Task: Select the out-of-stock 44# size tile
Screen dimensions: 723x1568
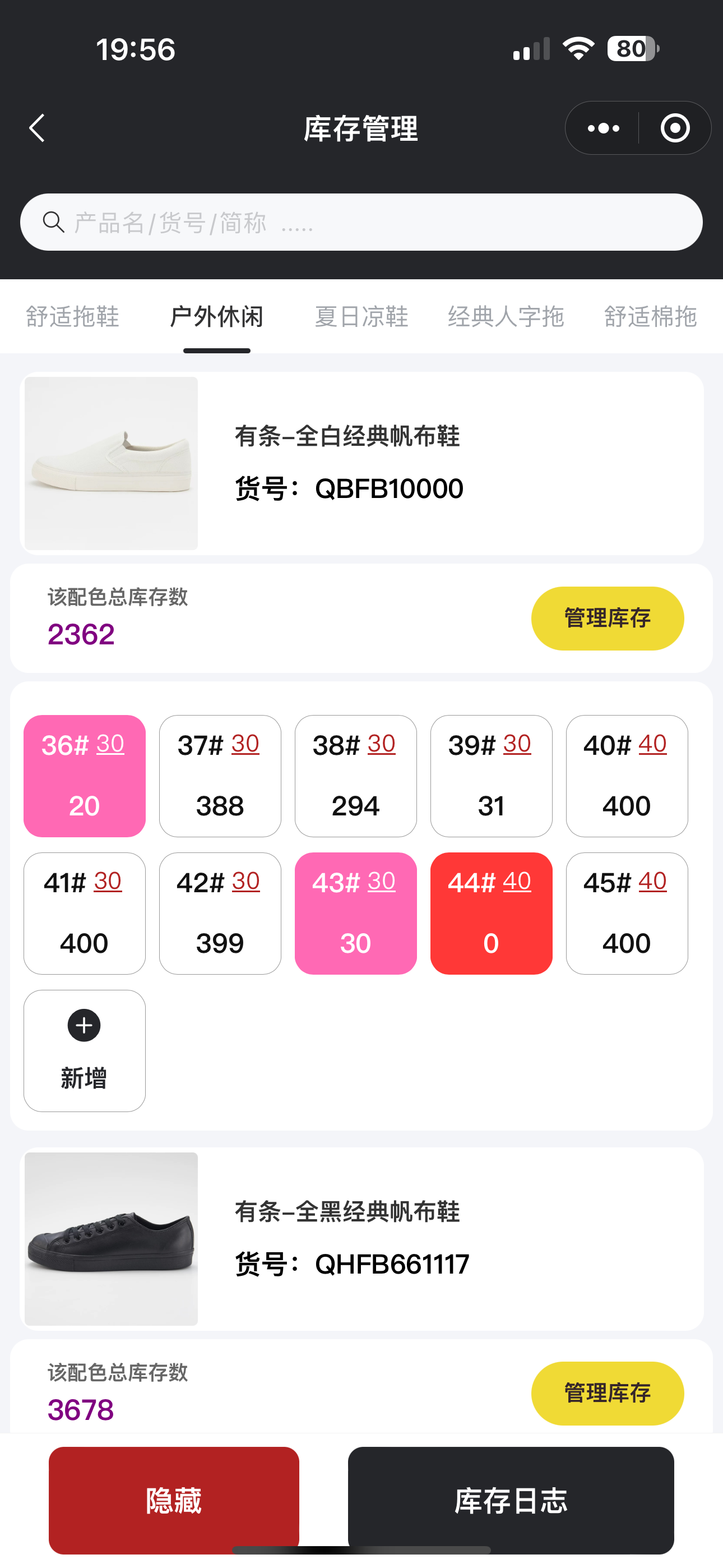Action: pyautogui.click(x=491, y=913)
